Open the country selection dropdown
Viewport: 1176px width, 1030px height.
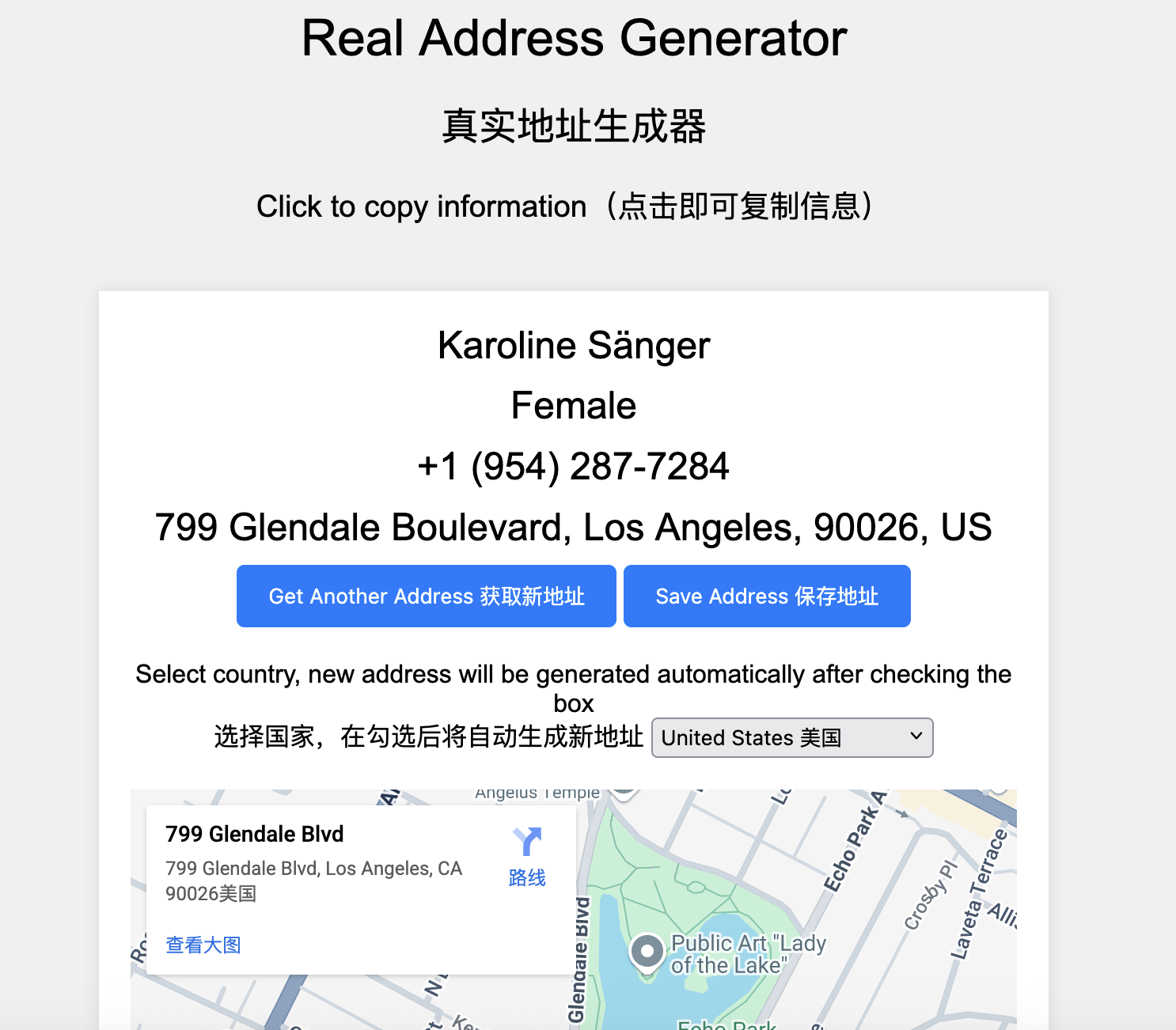pos(791,738)
